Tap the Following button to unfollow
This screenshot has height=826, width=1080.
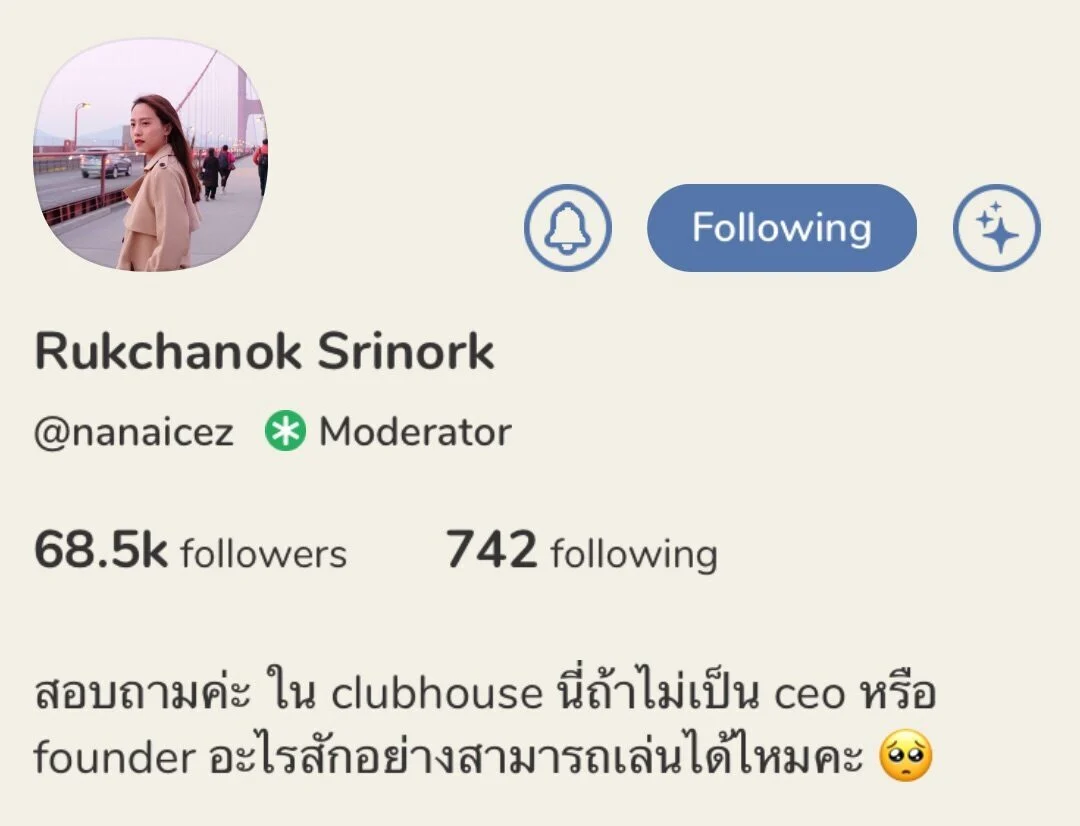pyautogui.click(x=781, y=228)
